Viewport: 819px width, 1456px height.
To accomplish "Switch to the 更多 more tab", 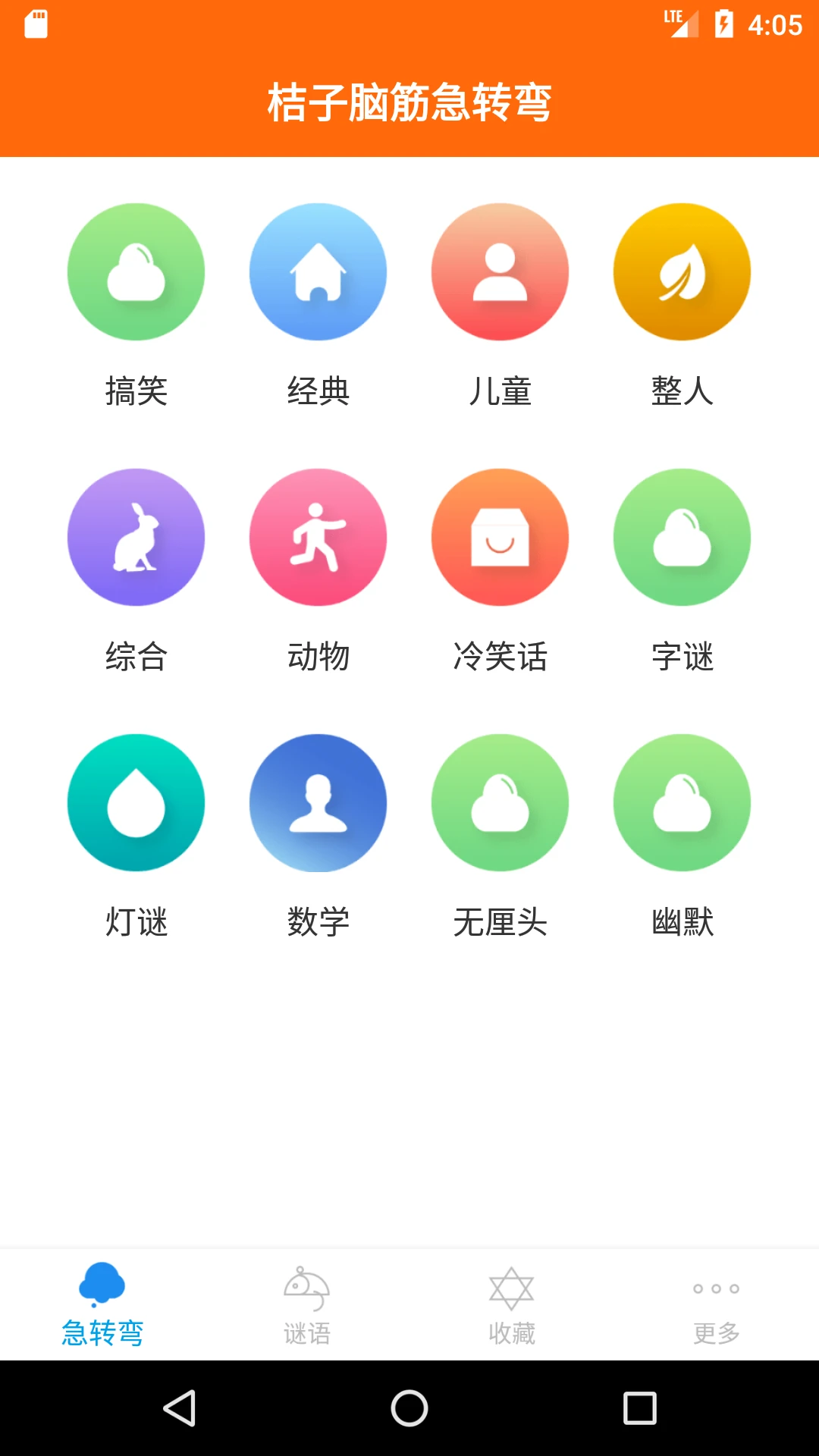I will (717, 1301).
